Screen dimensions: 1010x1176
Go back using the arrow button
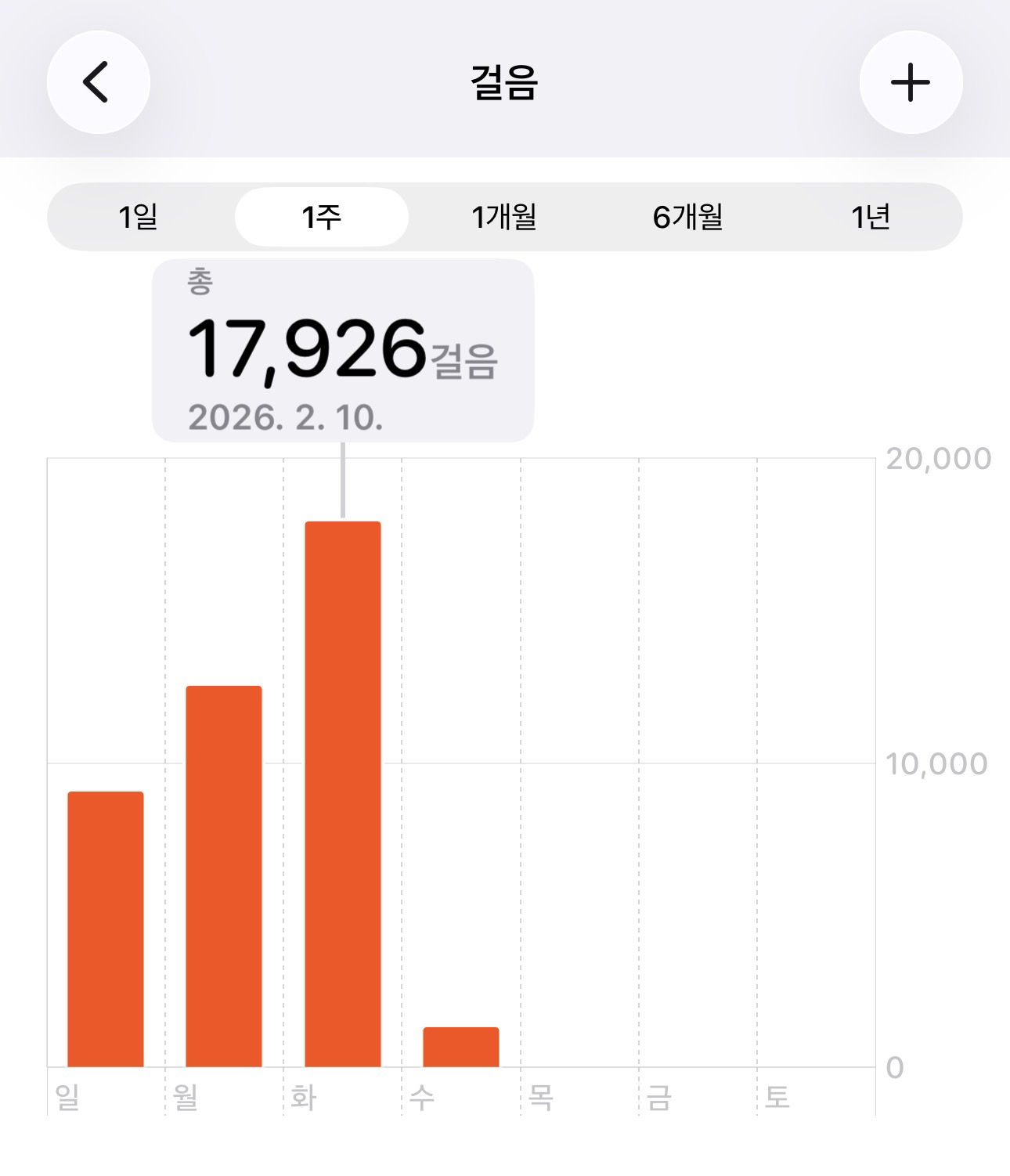click(x=98, y=82)
